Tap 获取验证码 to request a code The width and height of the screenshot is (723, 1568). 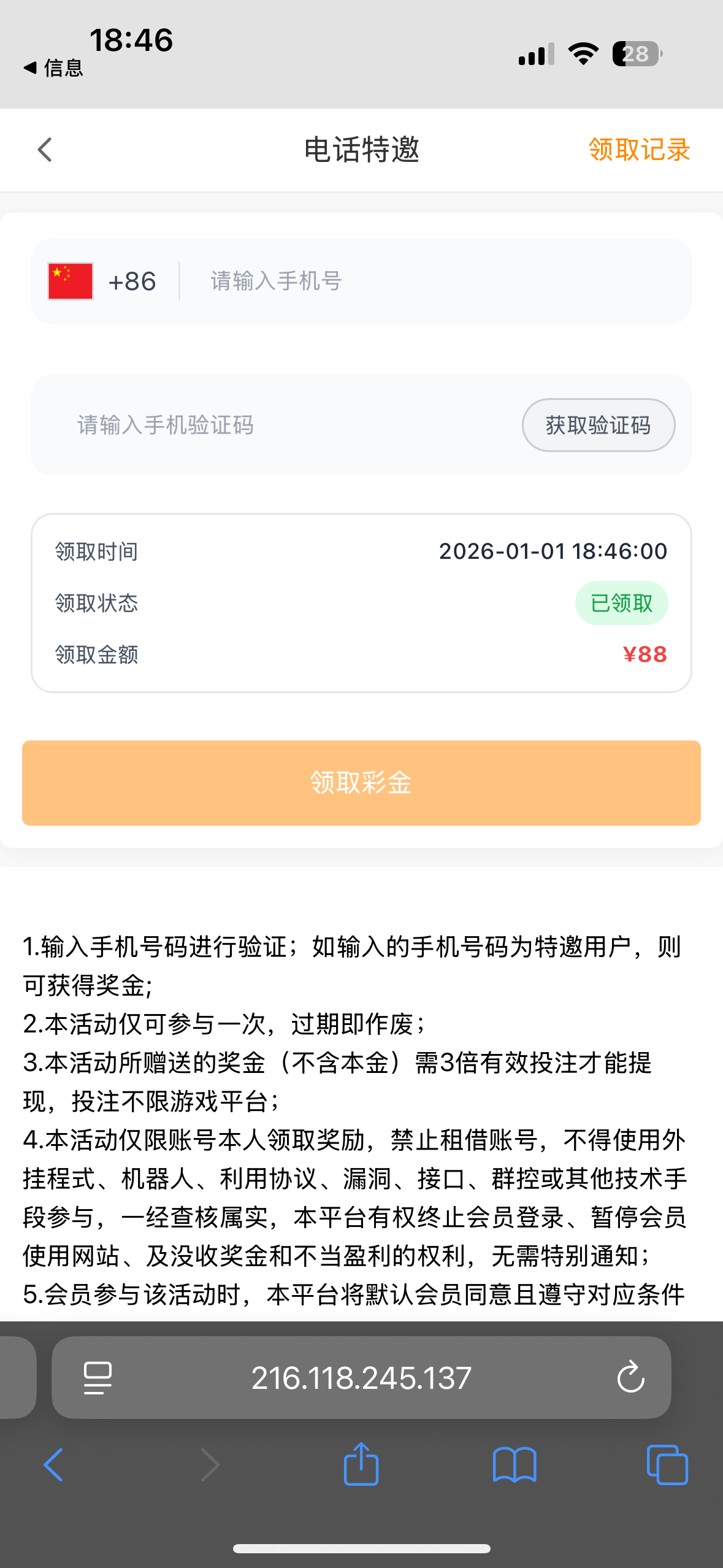pos(598,425)
